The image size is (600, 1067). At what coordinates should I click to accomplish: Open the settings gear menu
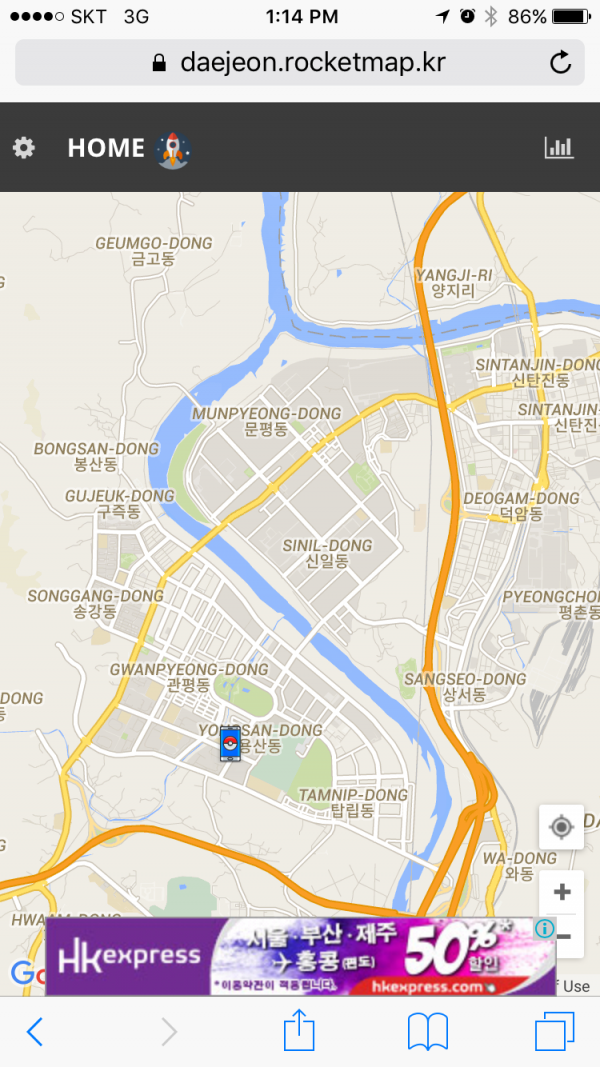click(23, 148)
